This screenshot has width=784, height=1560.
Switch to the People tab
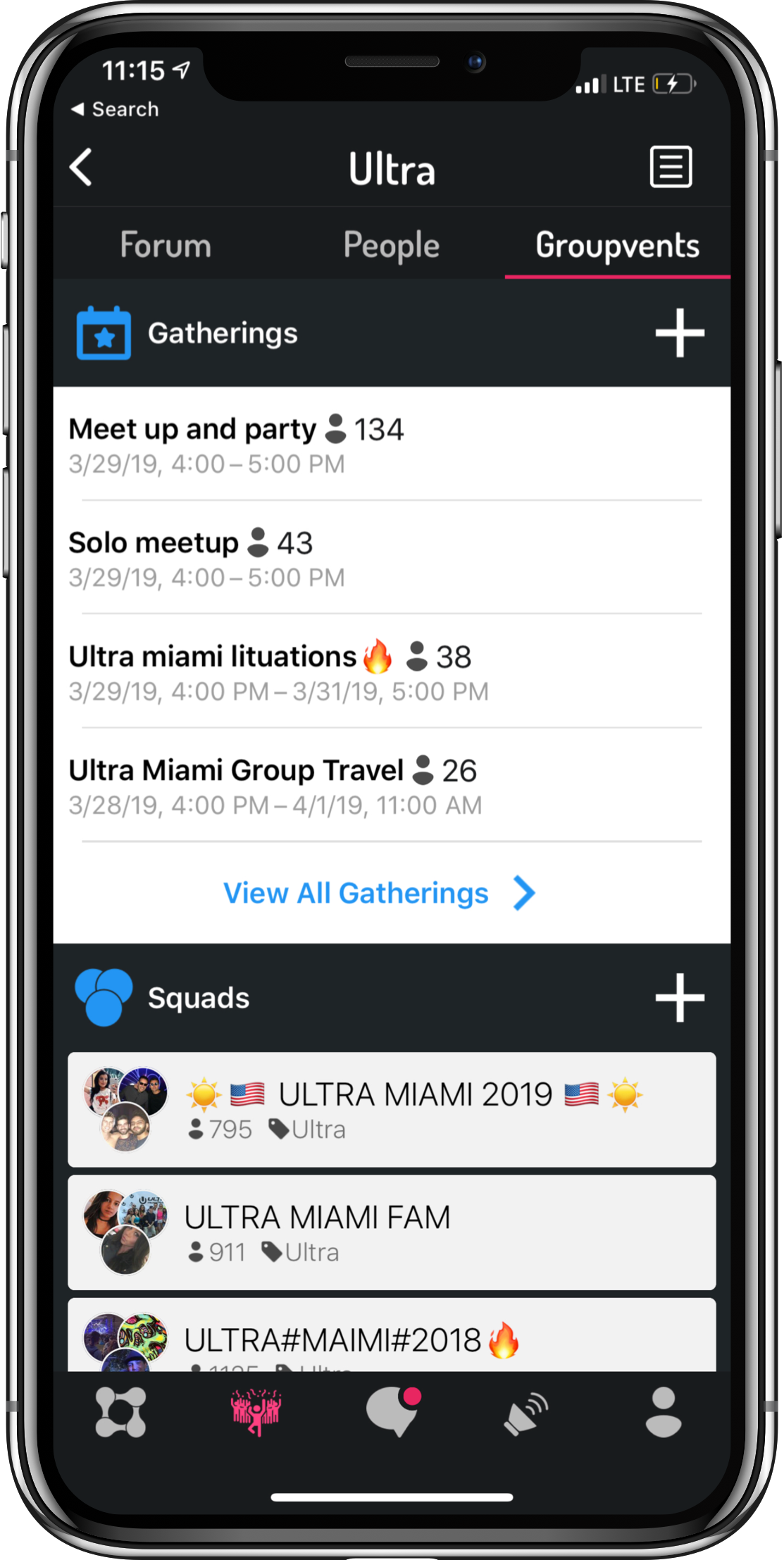[x=392, y=246]
